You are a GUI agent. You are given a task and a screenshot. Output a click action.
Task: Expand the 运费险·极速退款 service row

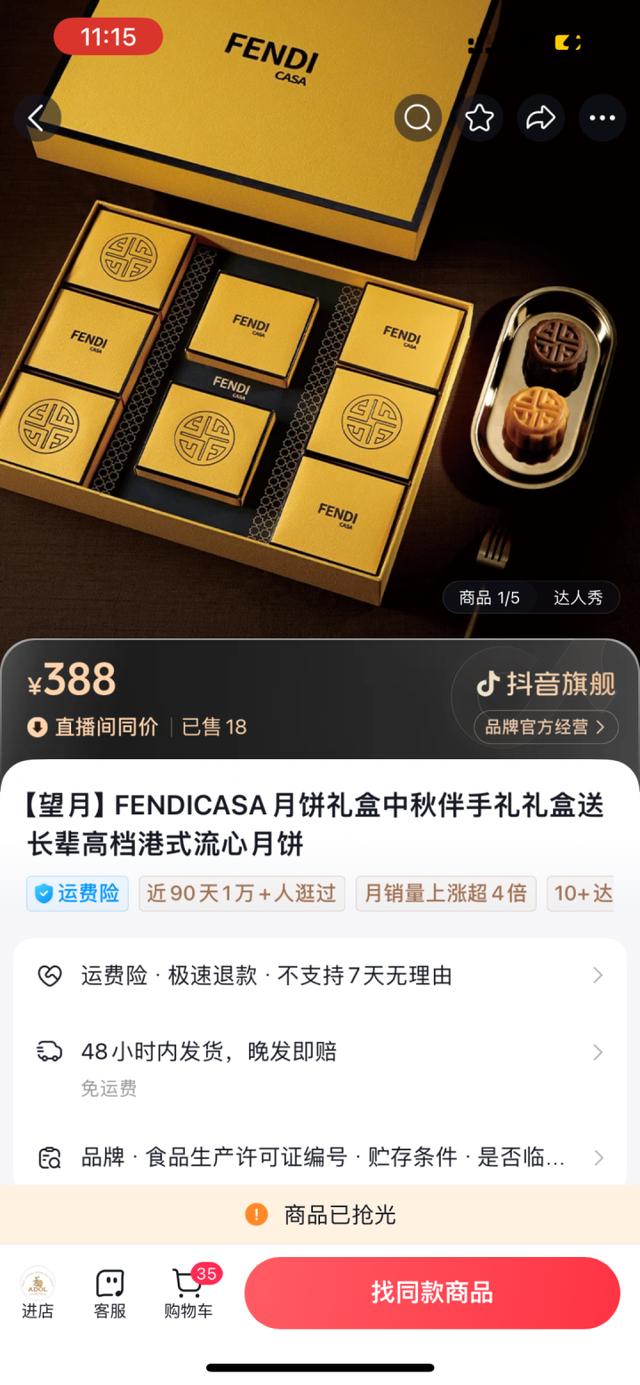[x=320, y=975]
